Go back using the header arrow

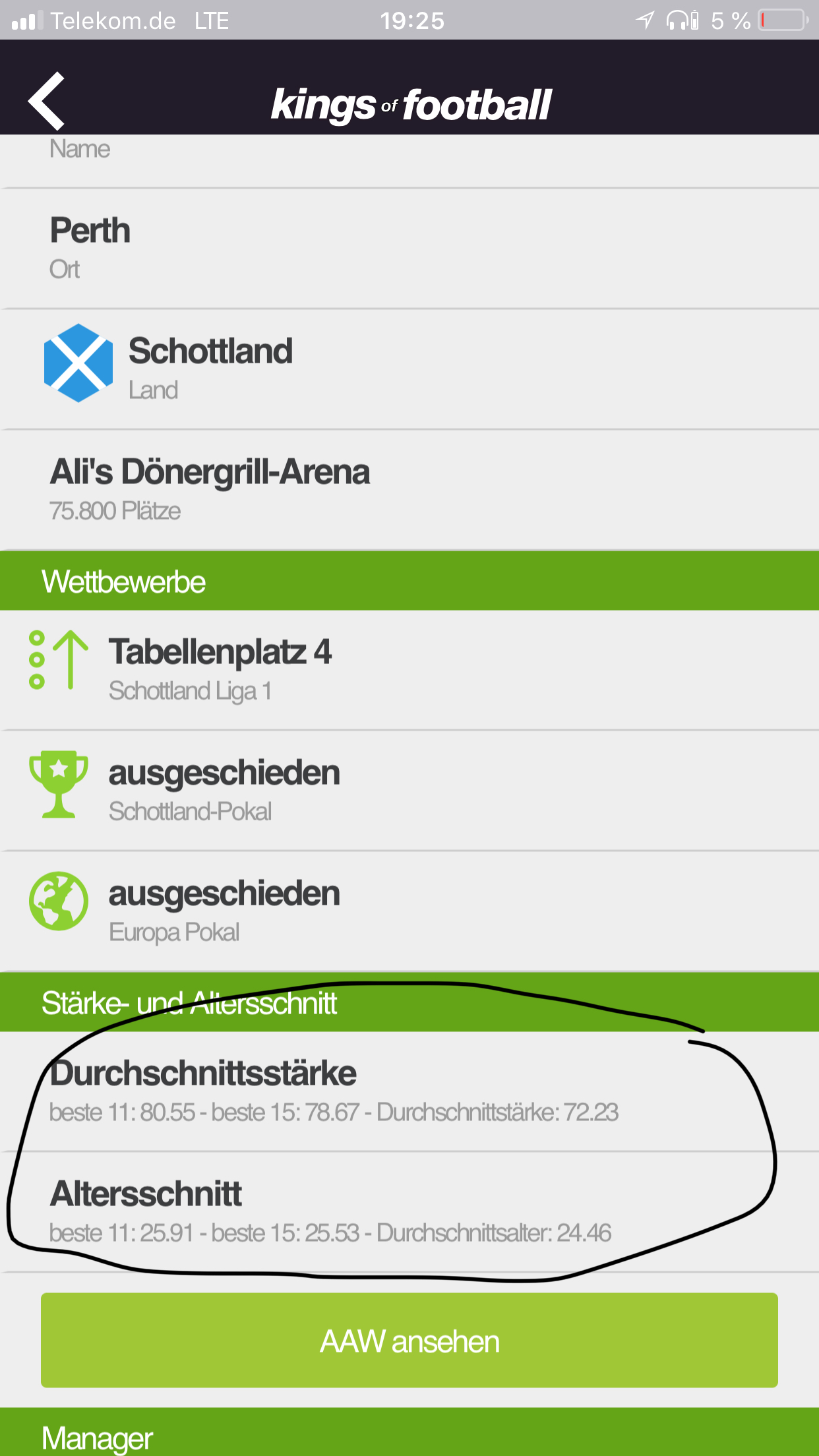click(x=46, y=101)
